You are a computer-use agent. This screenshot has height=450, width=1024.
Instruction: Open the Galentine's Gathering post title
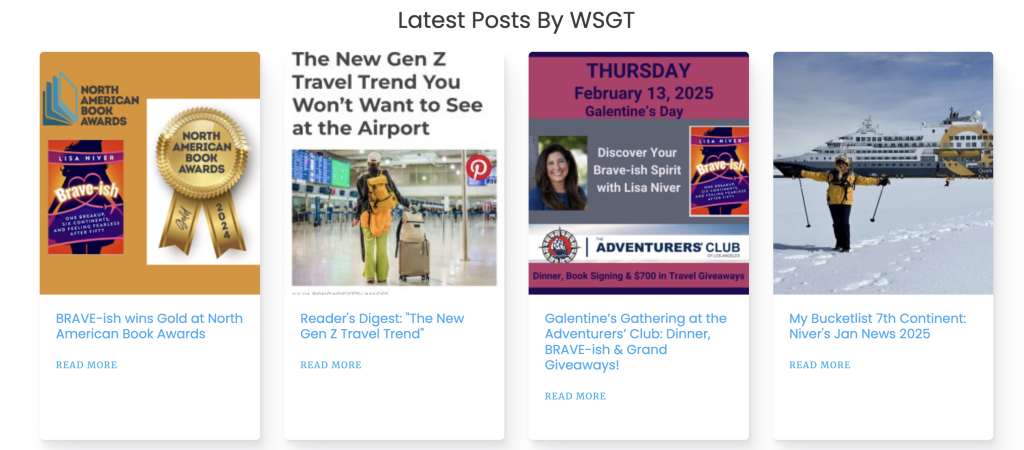(635, 341)
